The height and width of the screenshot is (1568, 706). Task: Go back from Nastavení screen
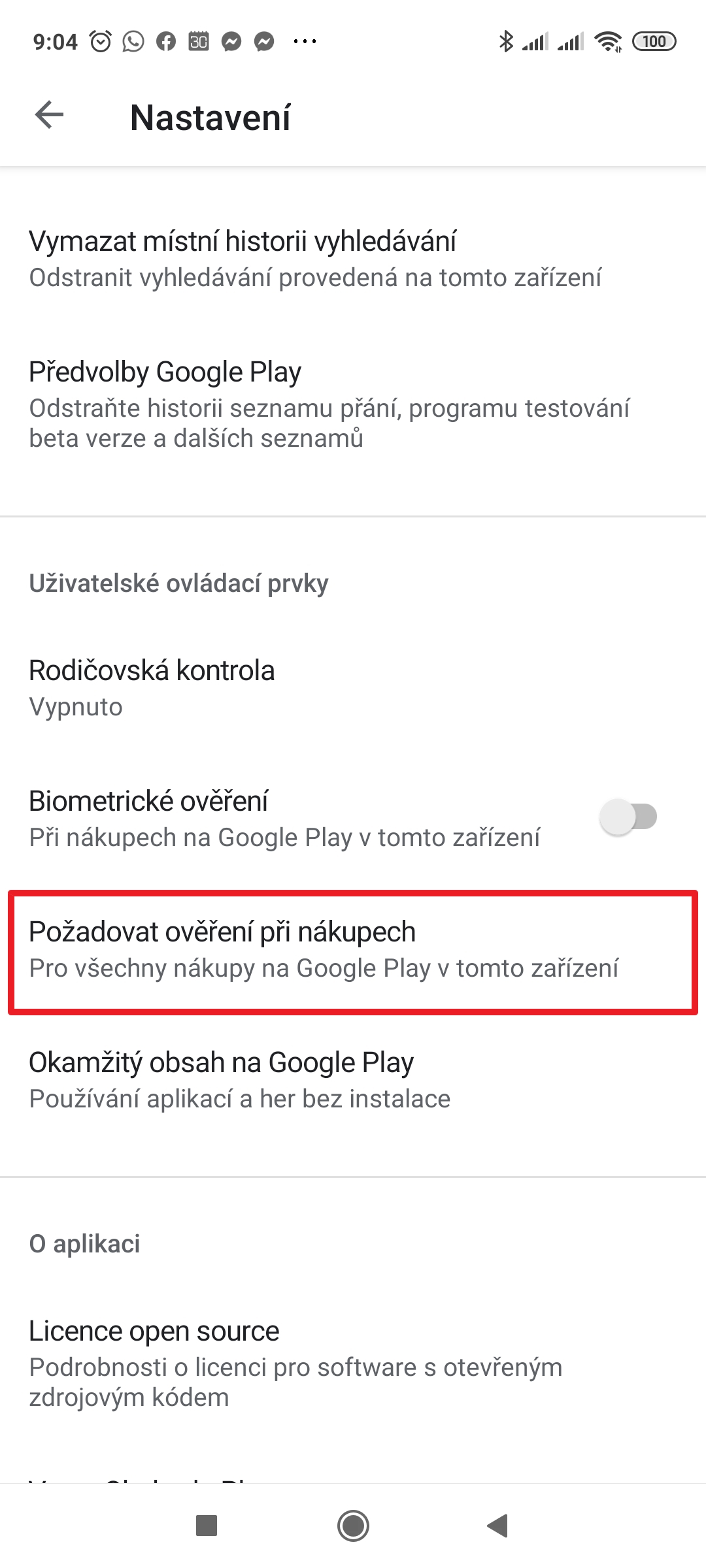coord(49,116)
